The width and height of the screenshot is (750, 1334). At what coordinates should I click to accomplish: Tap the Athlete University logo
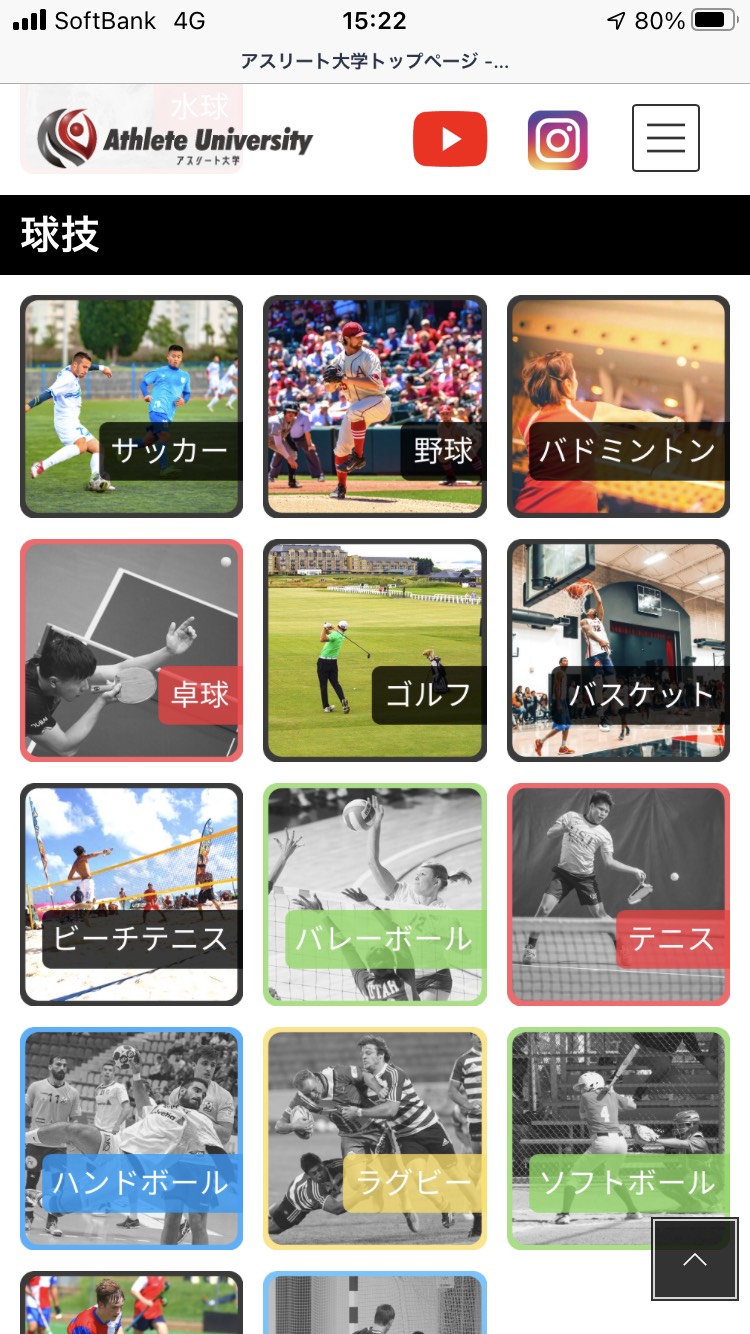pyautogui.click(x=175, y=138)
